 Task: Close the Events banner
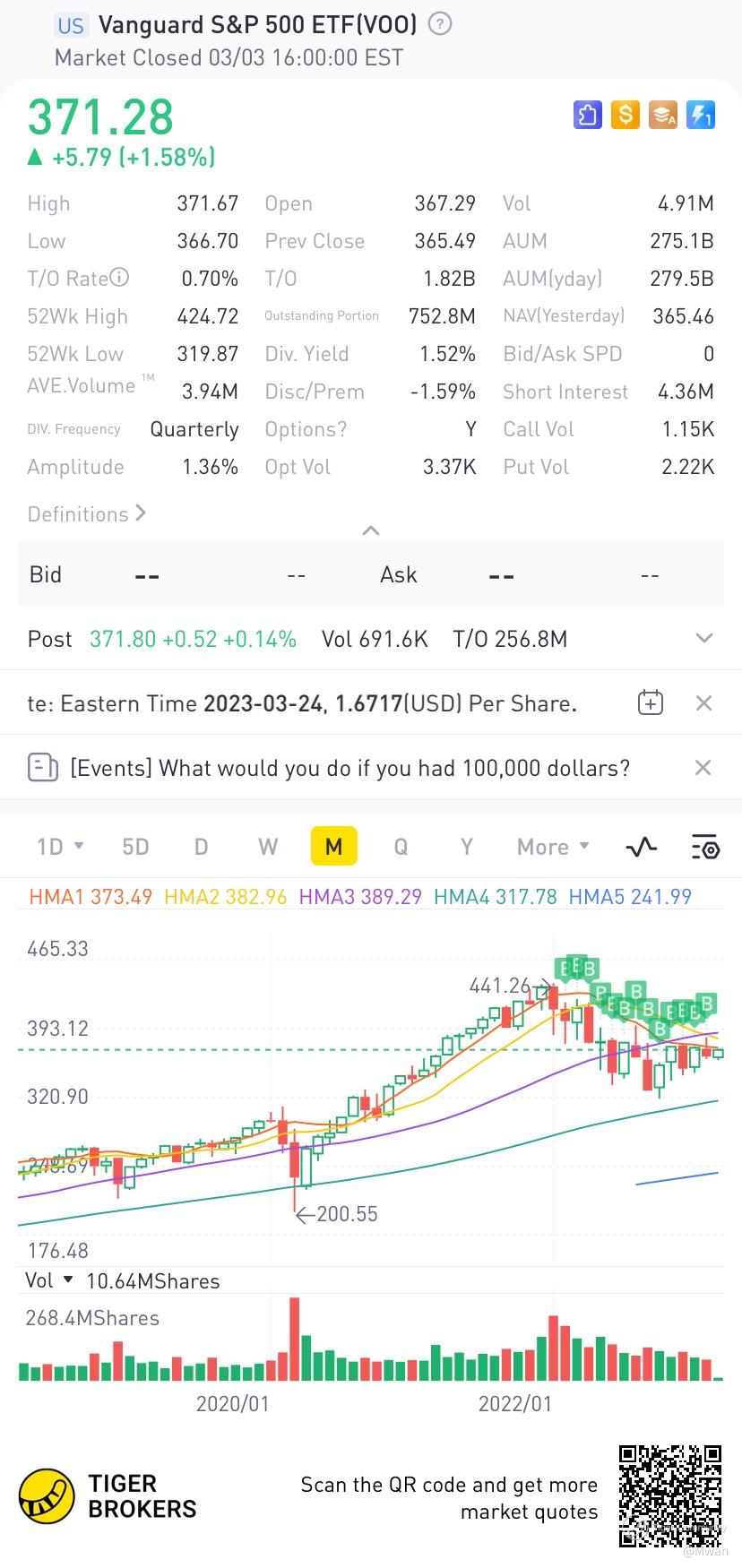coord(703,768)
